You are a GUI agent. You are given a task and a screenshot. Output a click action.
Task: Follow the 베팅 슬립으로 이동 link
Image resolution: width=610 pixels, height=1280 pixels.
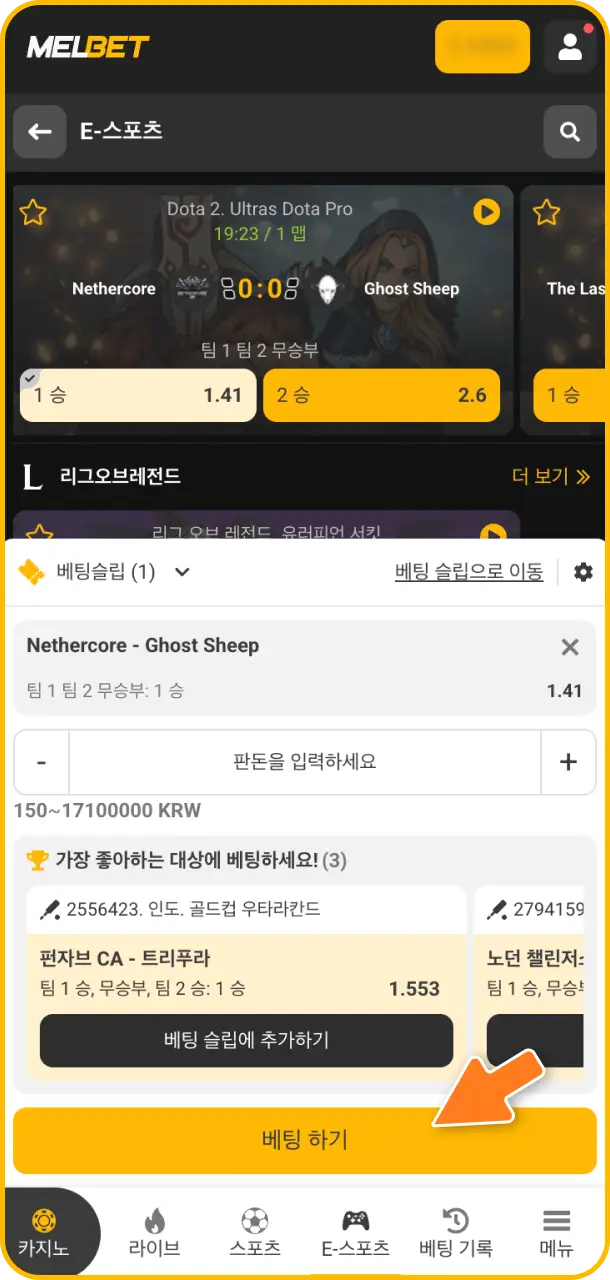469,572
